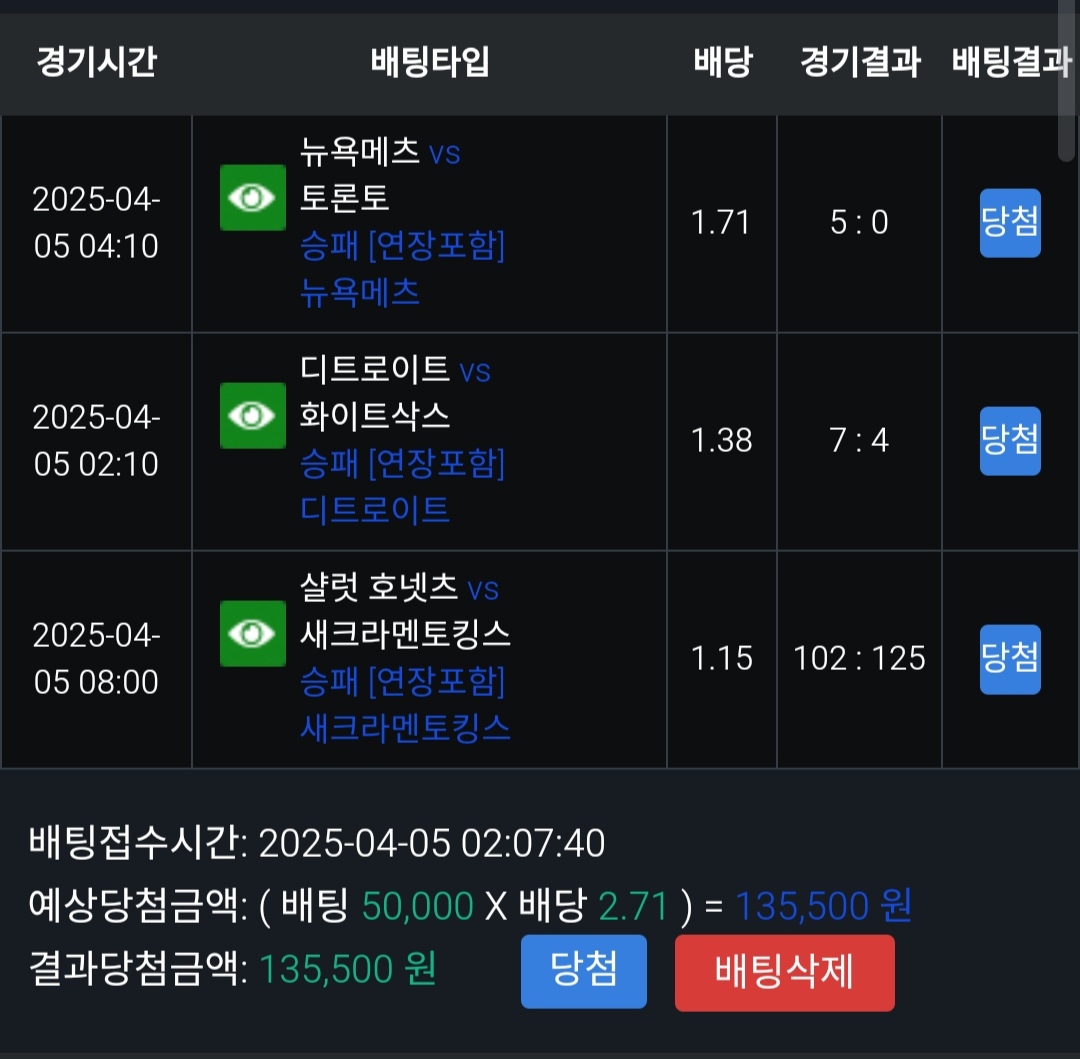Tap the red 배팅삭제 button
1080x1059 pixels.
[785, 973]
